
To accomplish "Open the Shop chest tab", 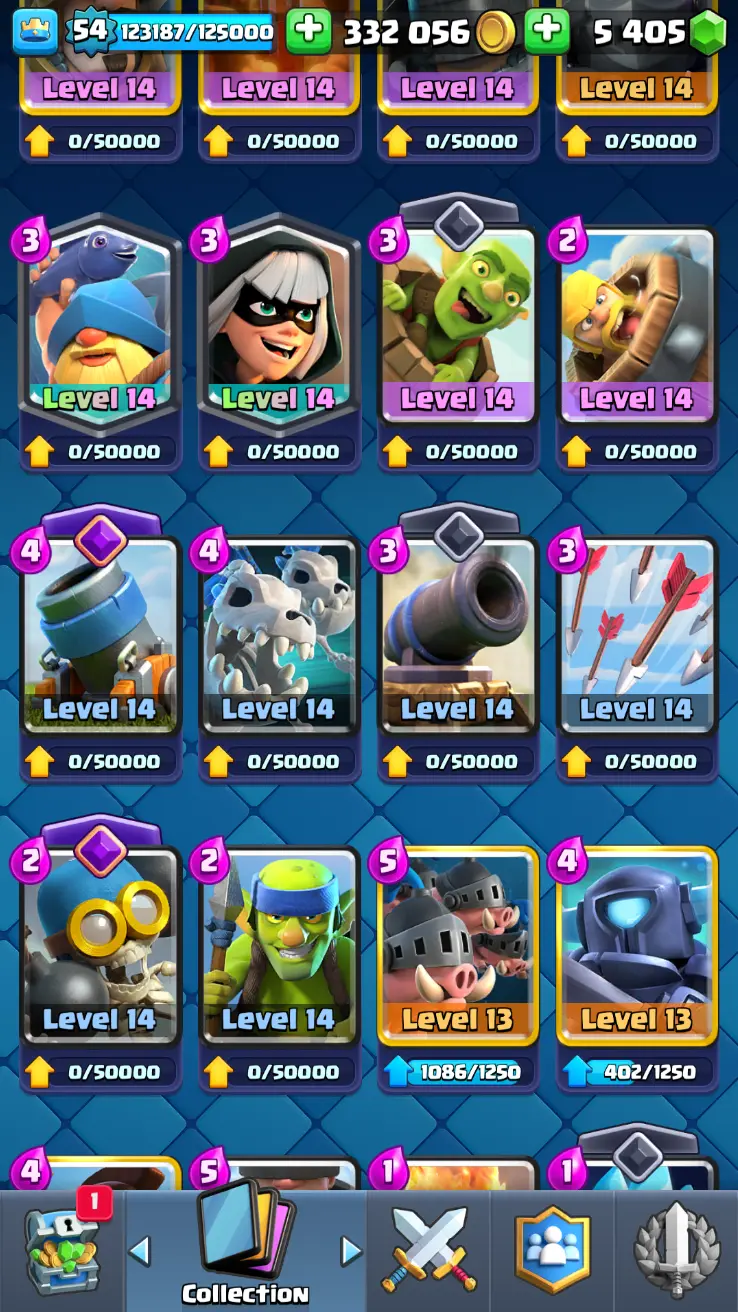I will (62, 1250).
